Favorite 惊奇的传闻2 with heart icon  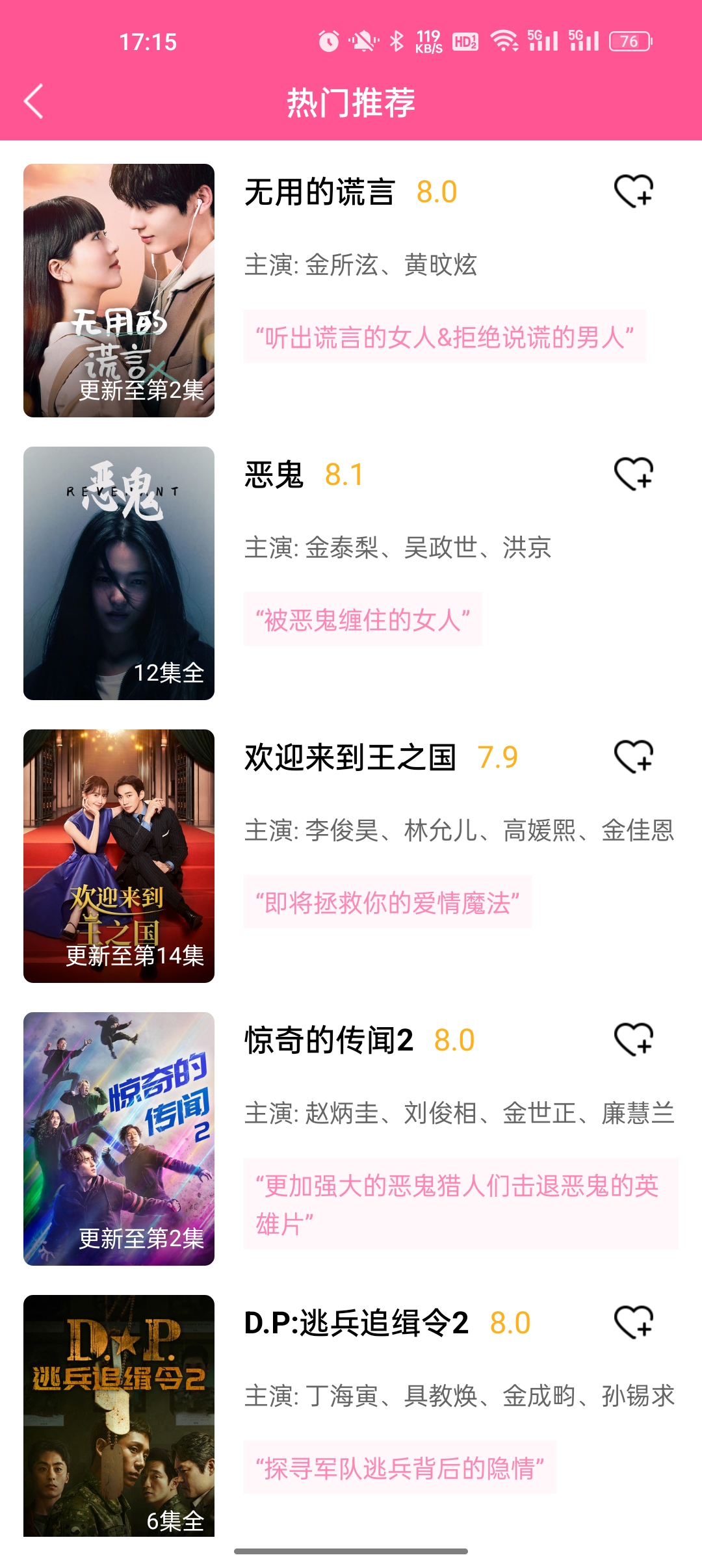pos(634,1039)
